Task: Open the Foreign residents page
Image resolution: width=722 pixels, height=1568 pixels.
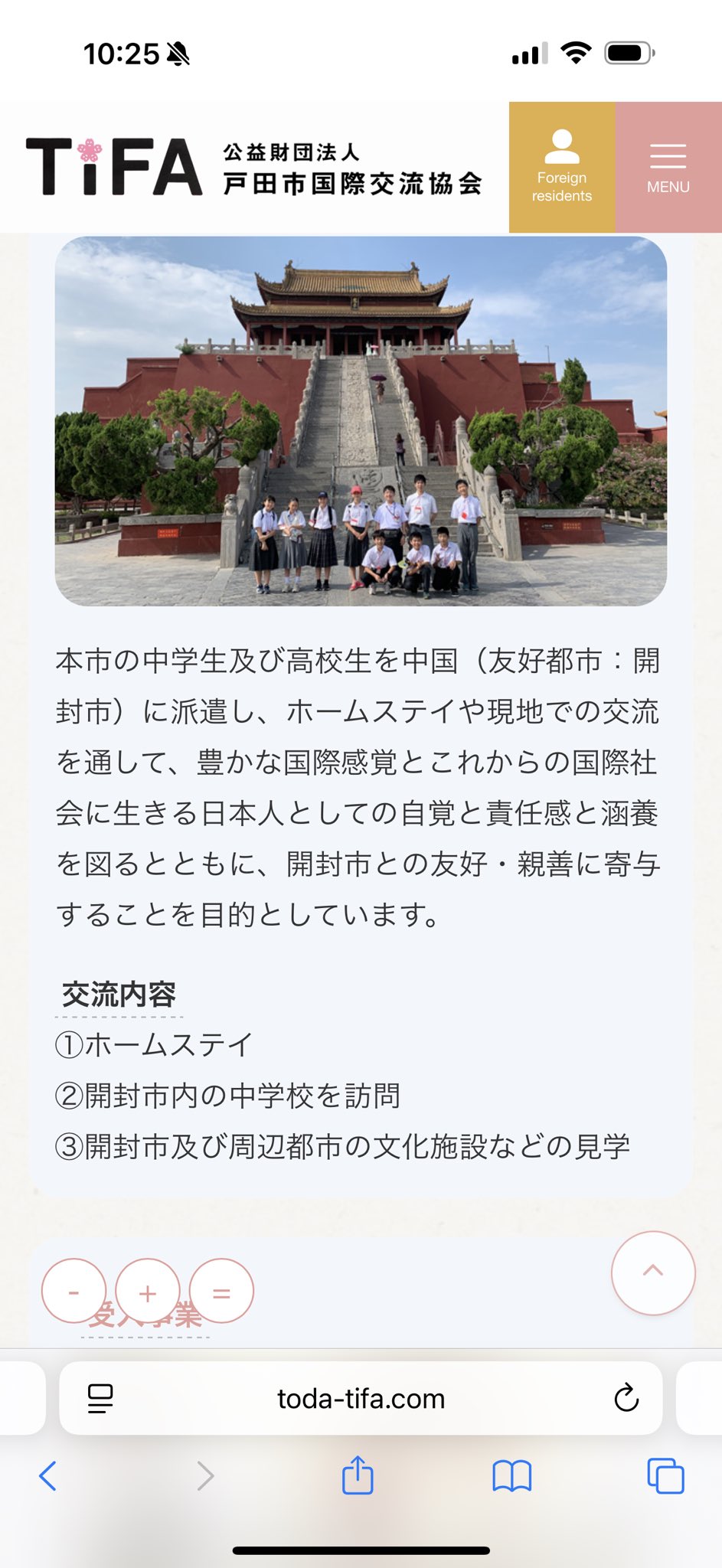Action: click(x=562, y=167)
